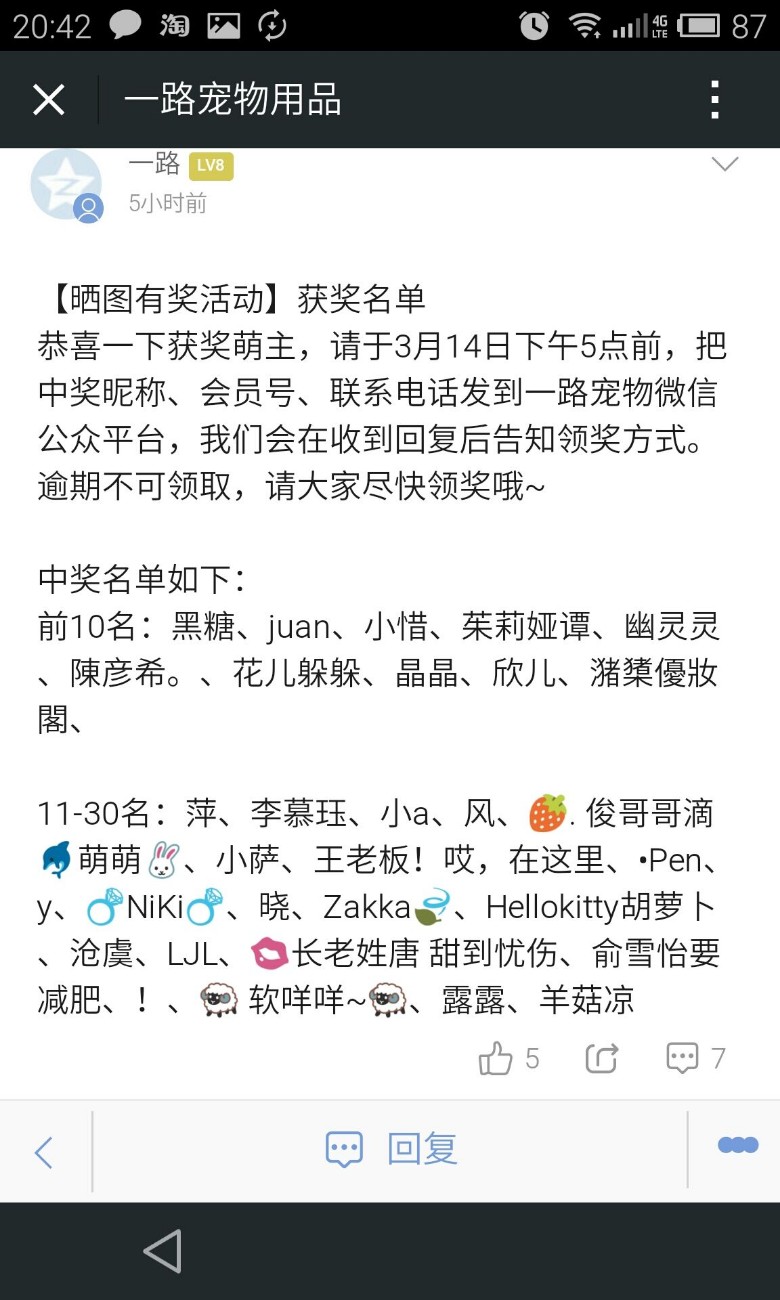Like the post with the thumbs-up icon

coord(509,1058)
